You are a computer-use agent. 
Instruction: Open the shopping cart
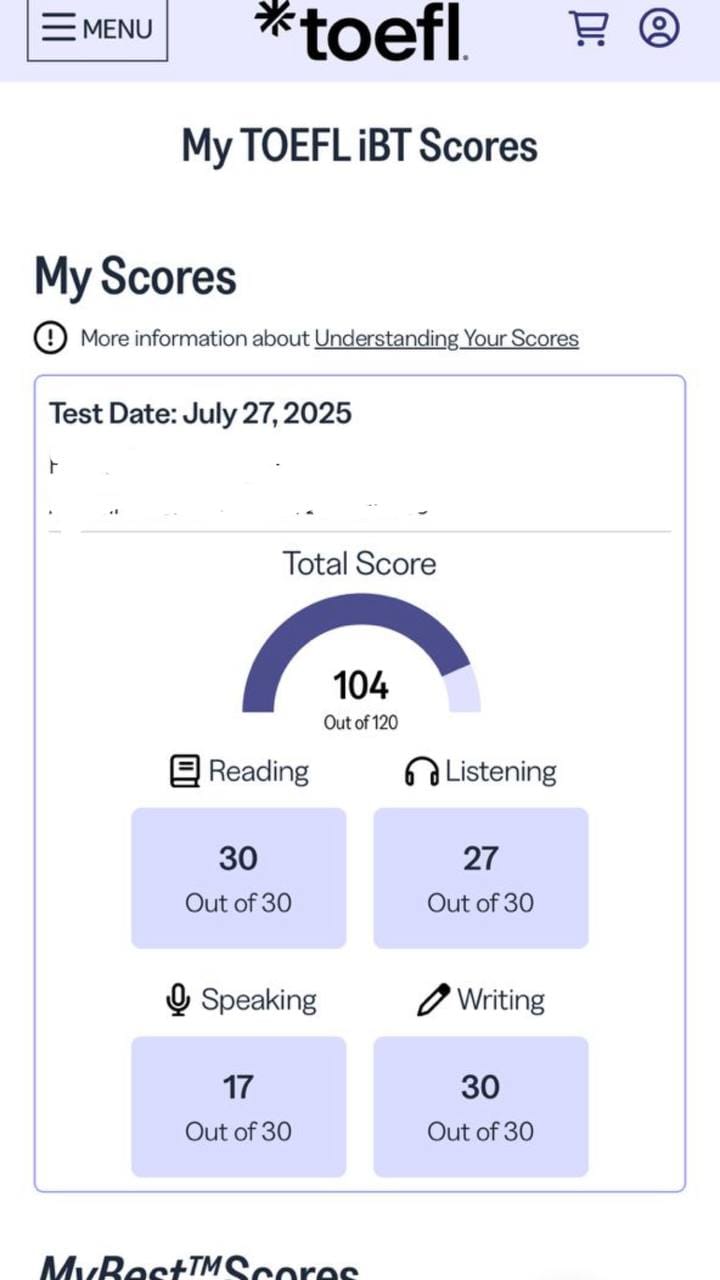point(589,29)
